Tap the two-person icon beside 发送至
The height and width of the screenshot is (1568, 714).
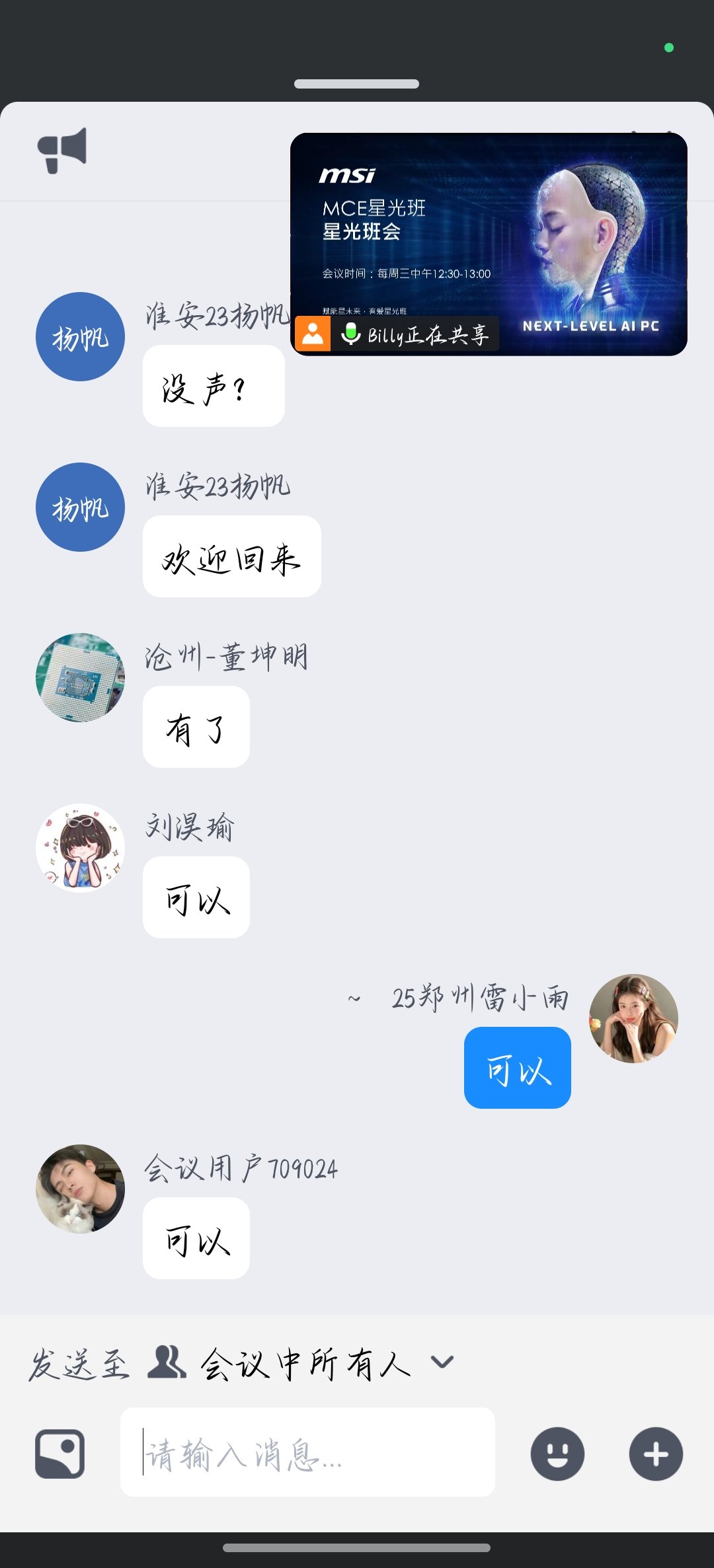166,1359
